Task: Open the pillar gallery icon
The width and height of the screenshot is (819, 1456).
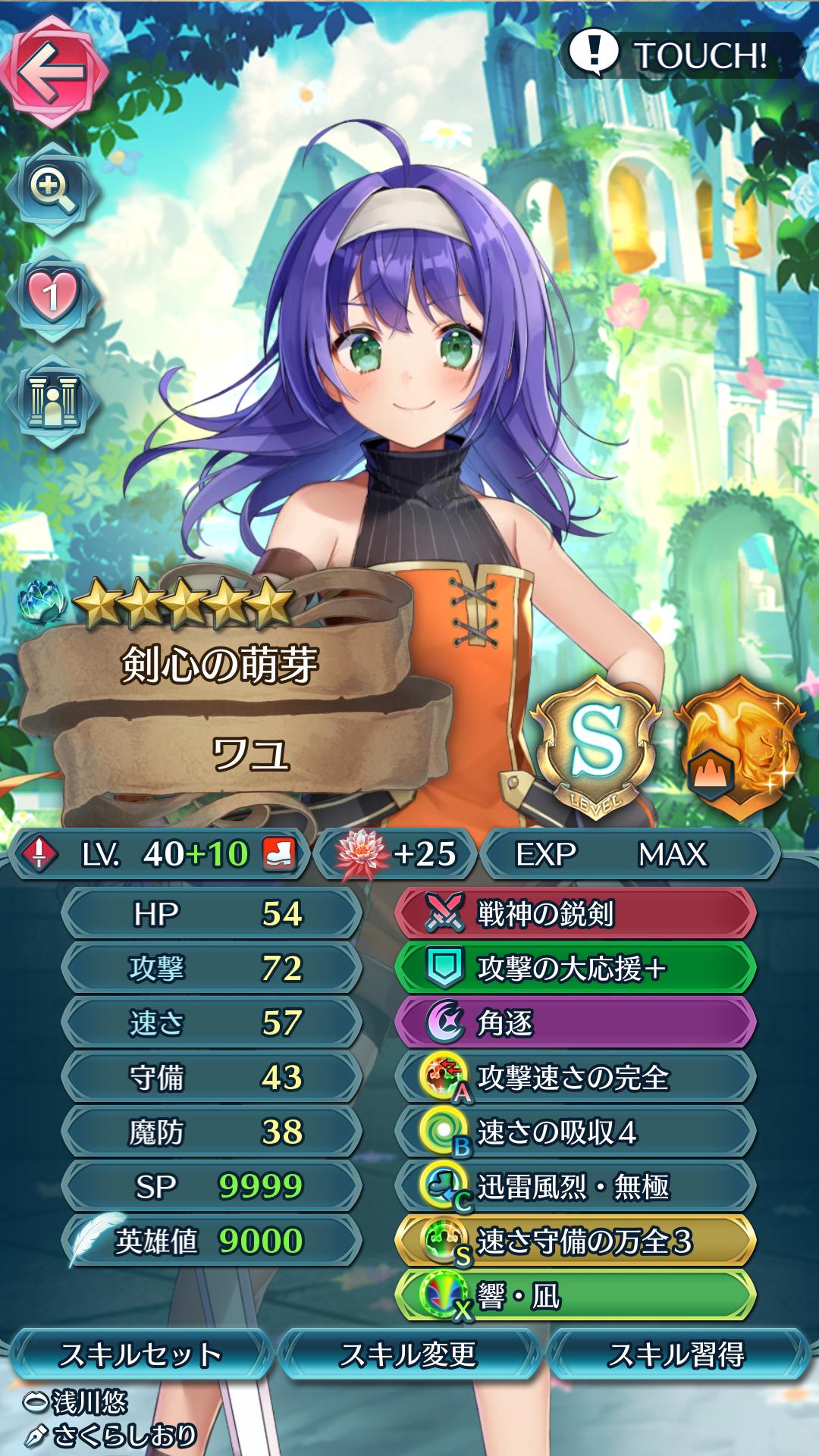Action: 53,400
